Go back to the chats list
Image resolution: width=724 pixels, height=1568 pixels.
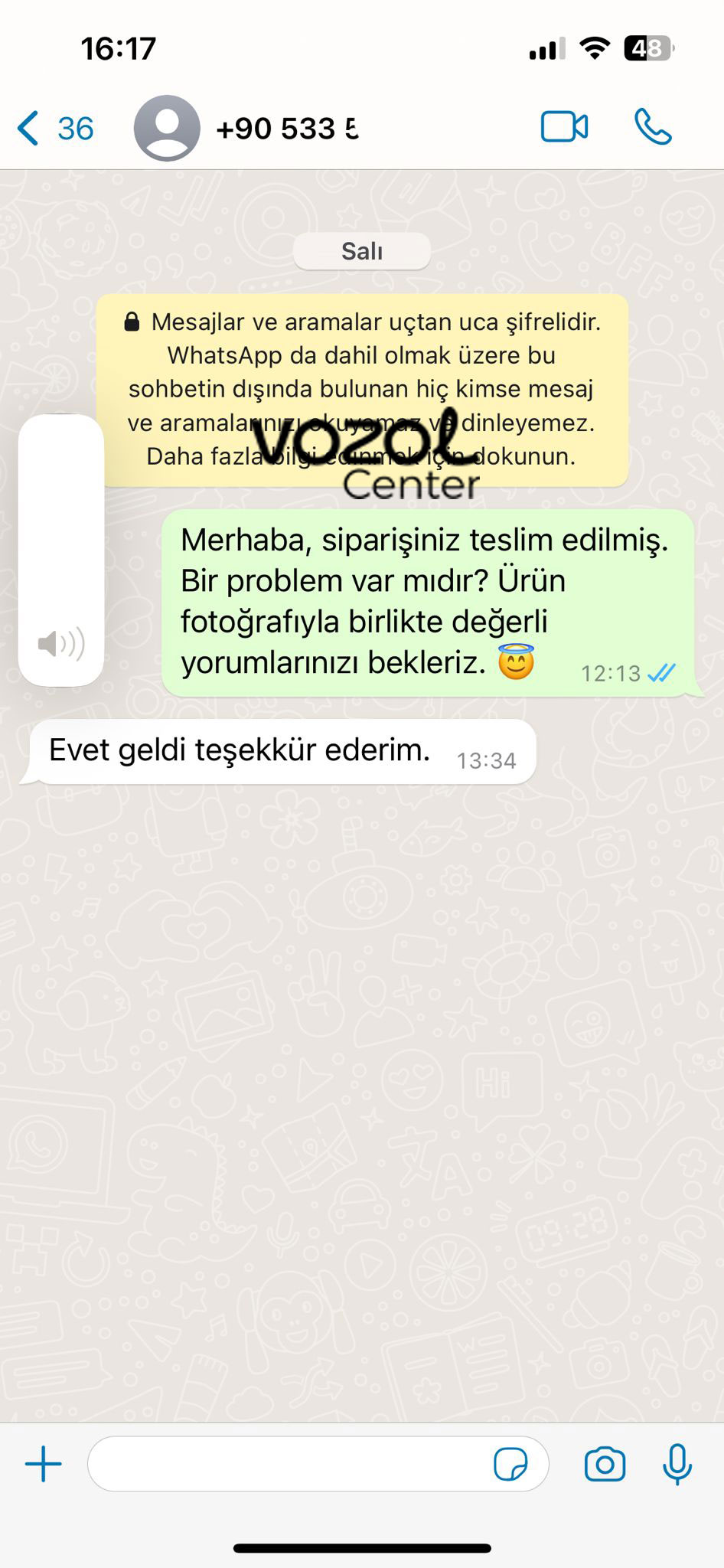[54, 129]
